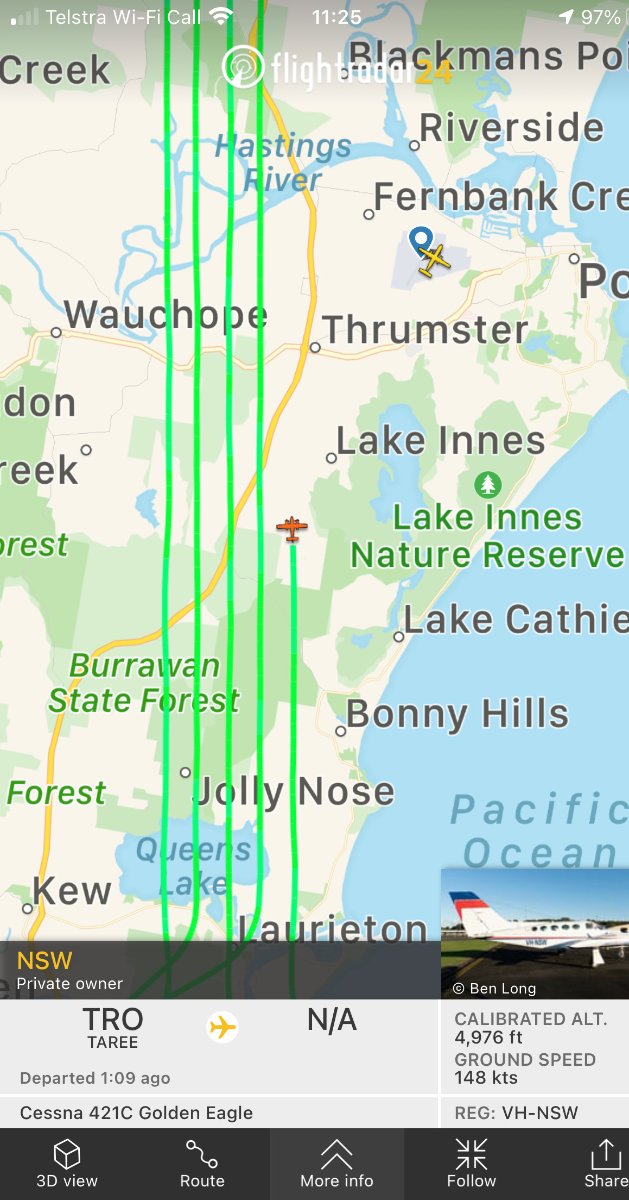The width and height of the screenshot is (629, 1200).
Task: Open the 3D view
Action: (67, 1164)
